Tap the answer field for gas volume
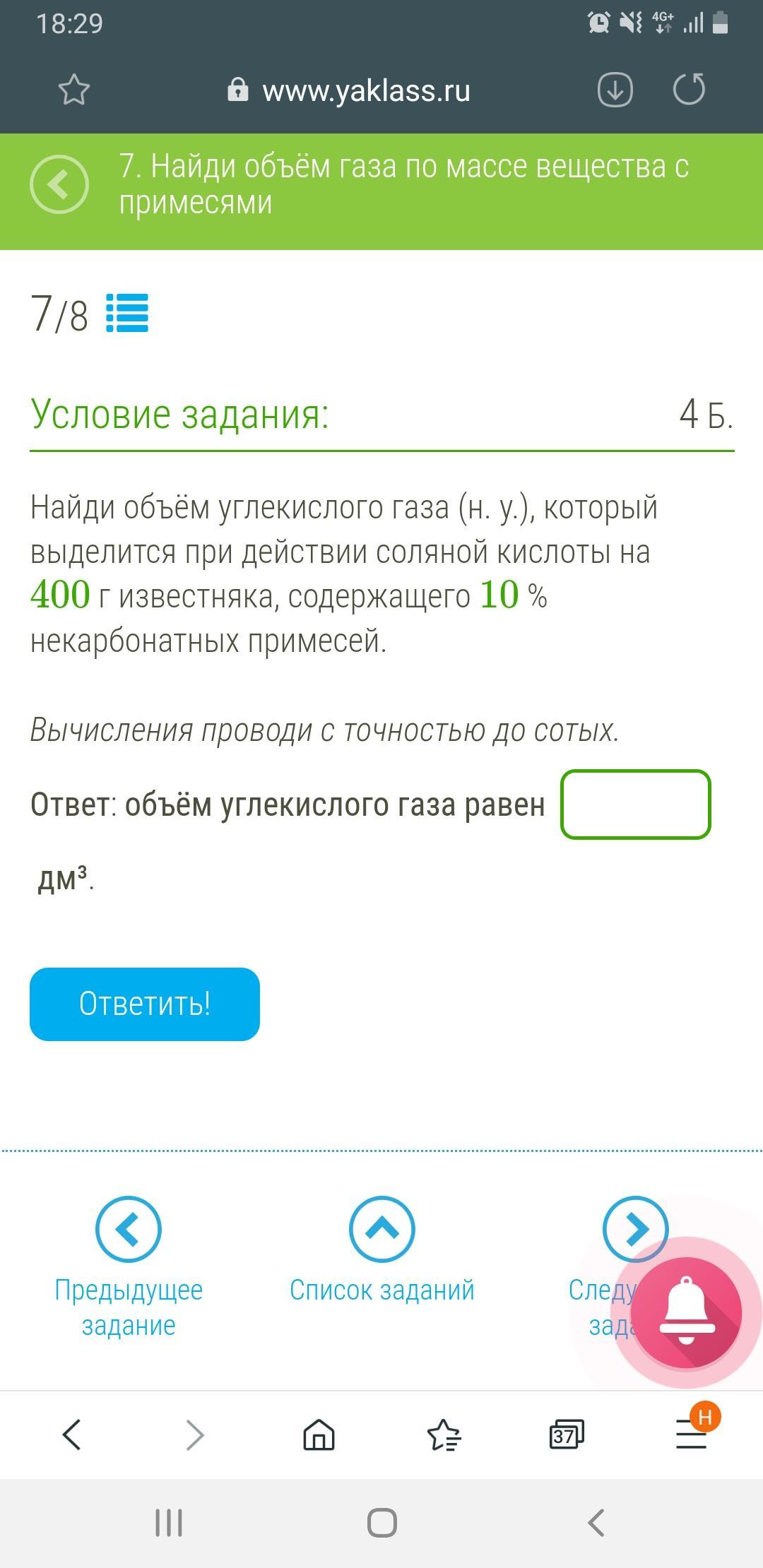This screenshot has width=763, height=1568. [x=635, y=804]
